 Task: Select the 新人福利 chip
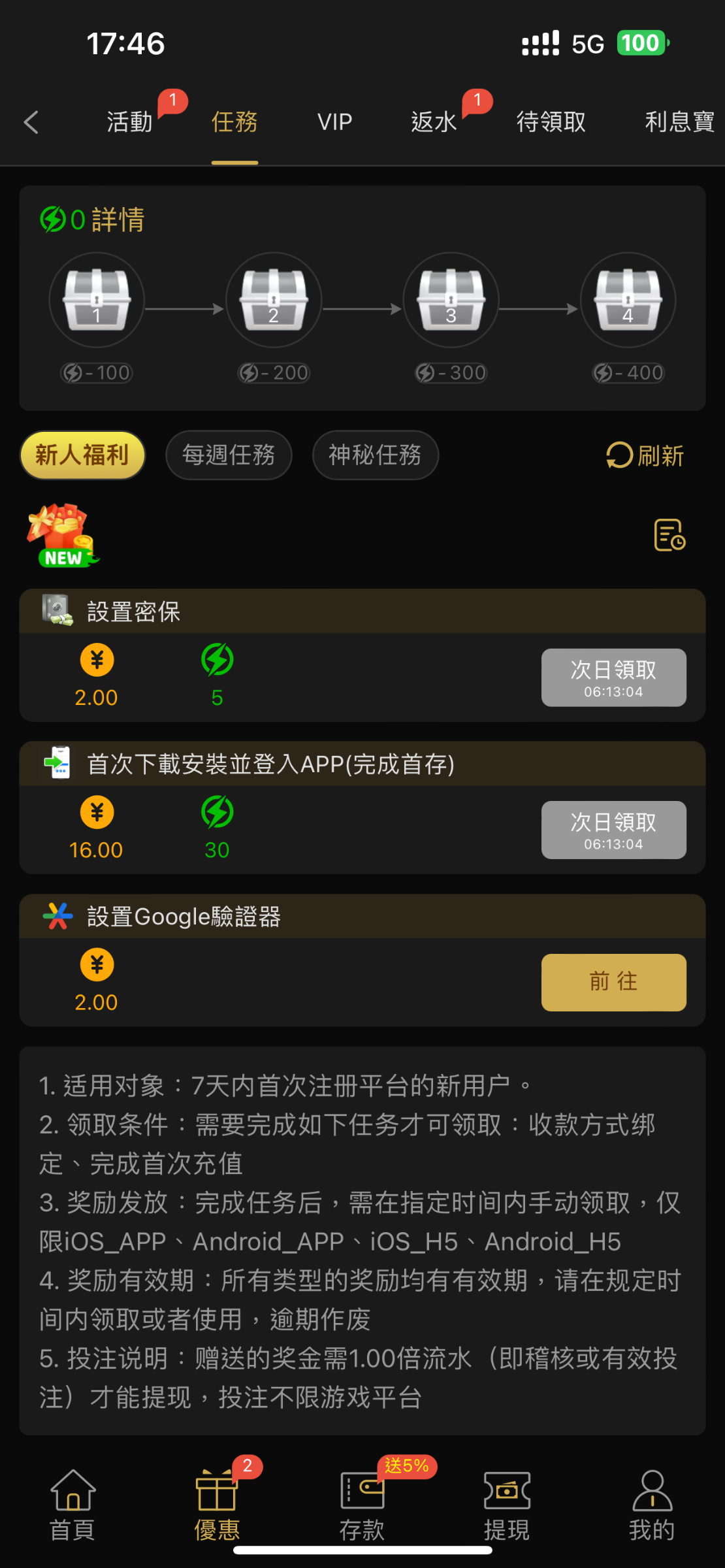point(82,455)
